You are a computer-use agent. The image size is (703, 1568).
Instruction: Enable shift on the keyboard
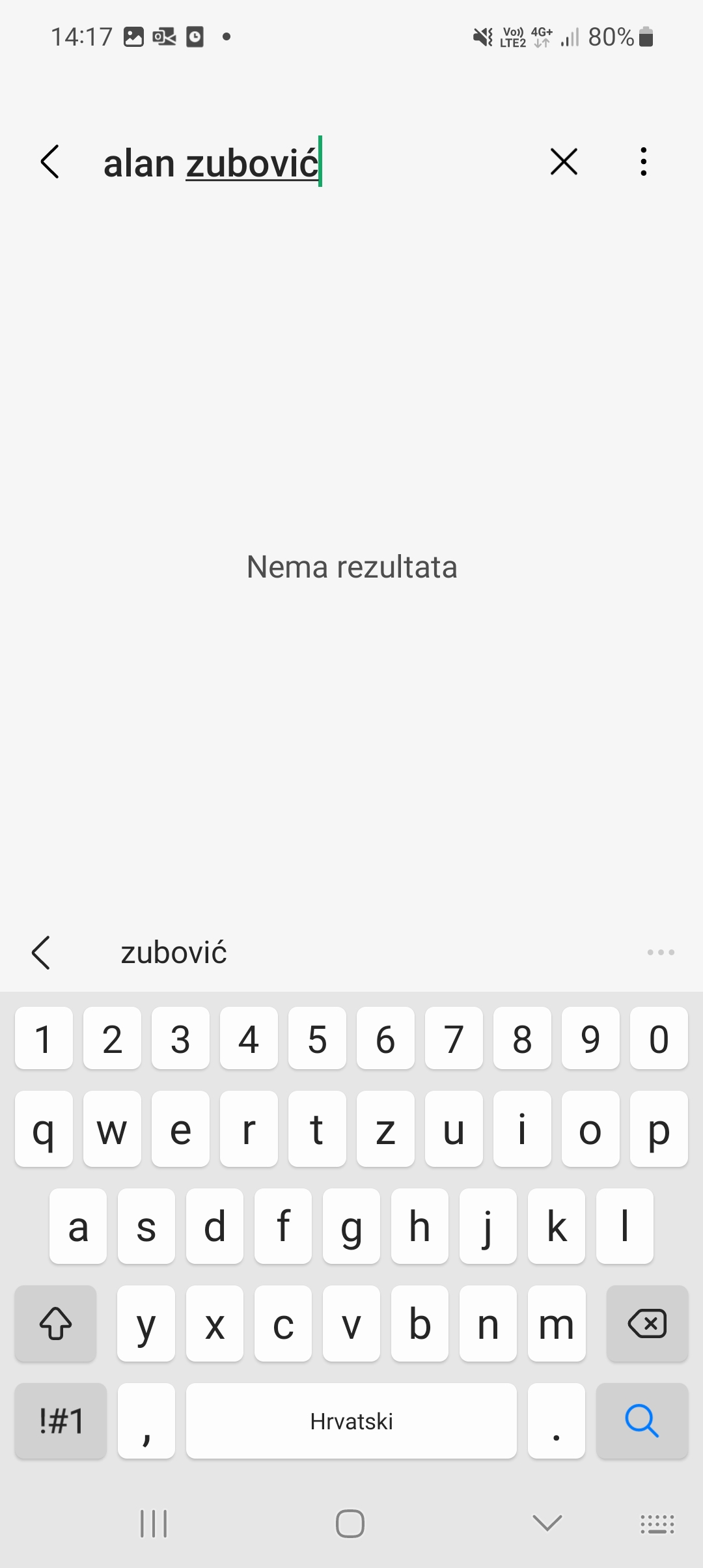point(56,1324)
